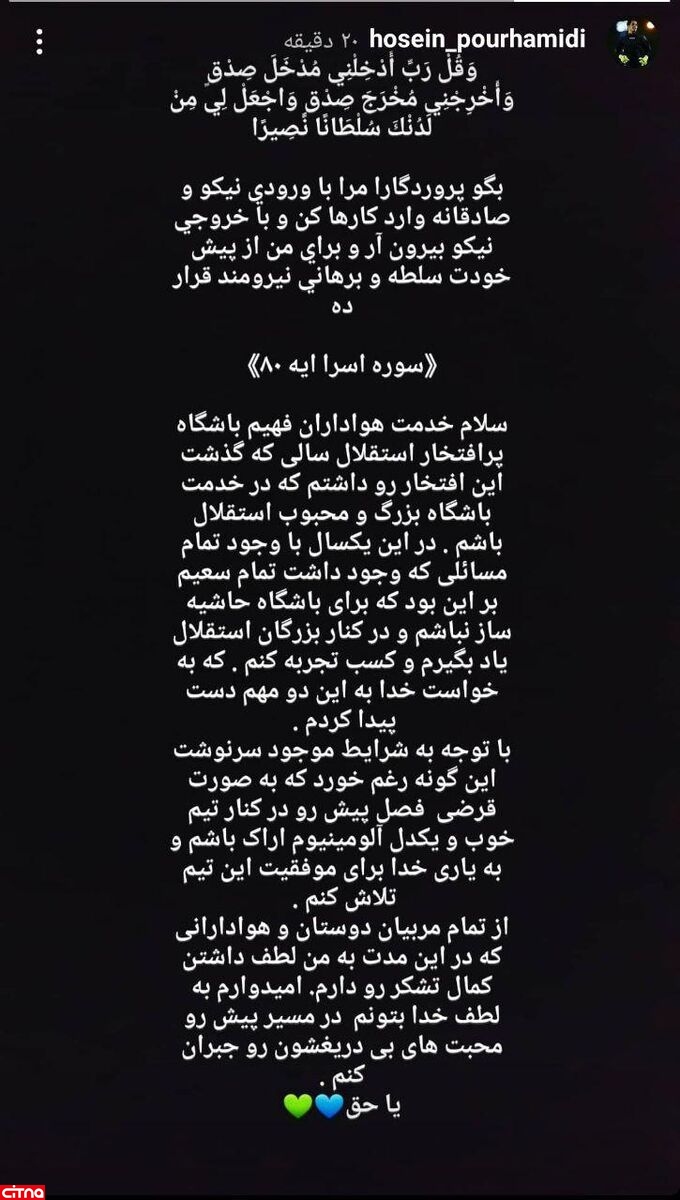
Task: Open hosein_pourhamidi's profile from the username
Action: 477,39
